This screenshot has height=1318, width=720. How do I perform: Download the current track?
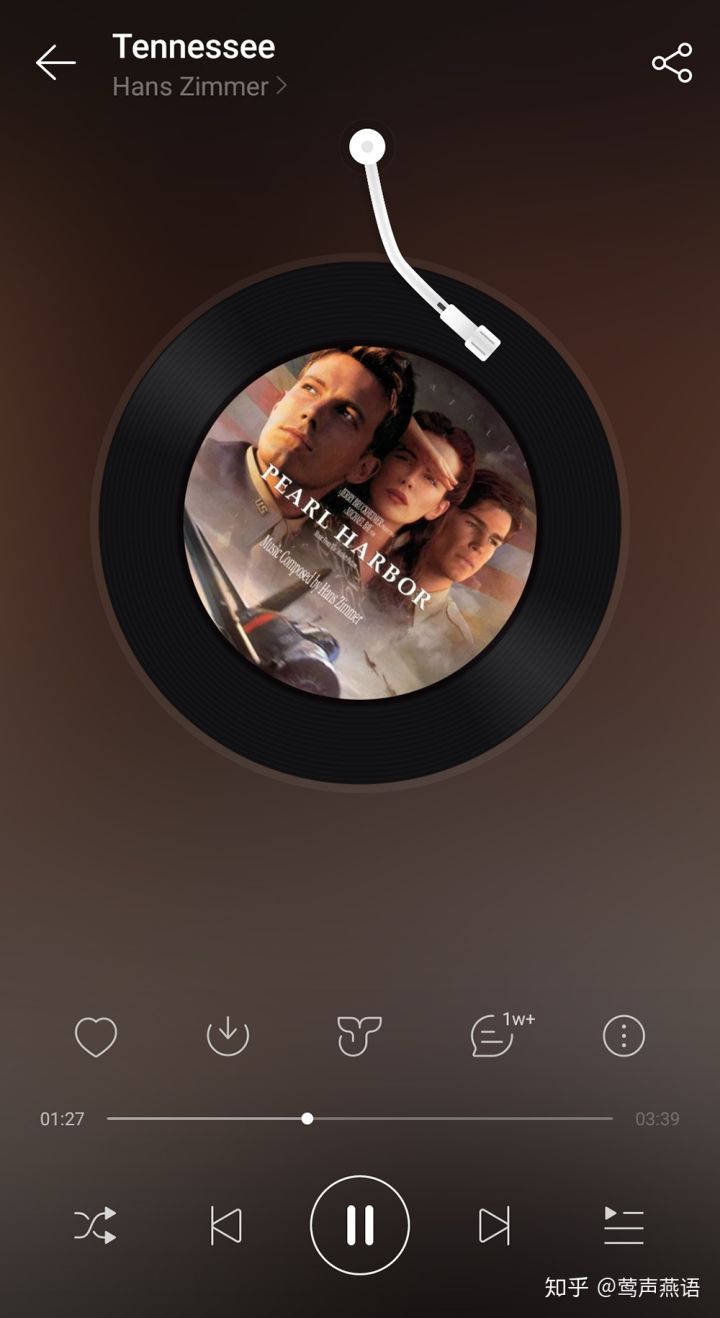click(x=227, y=1036)
